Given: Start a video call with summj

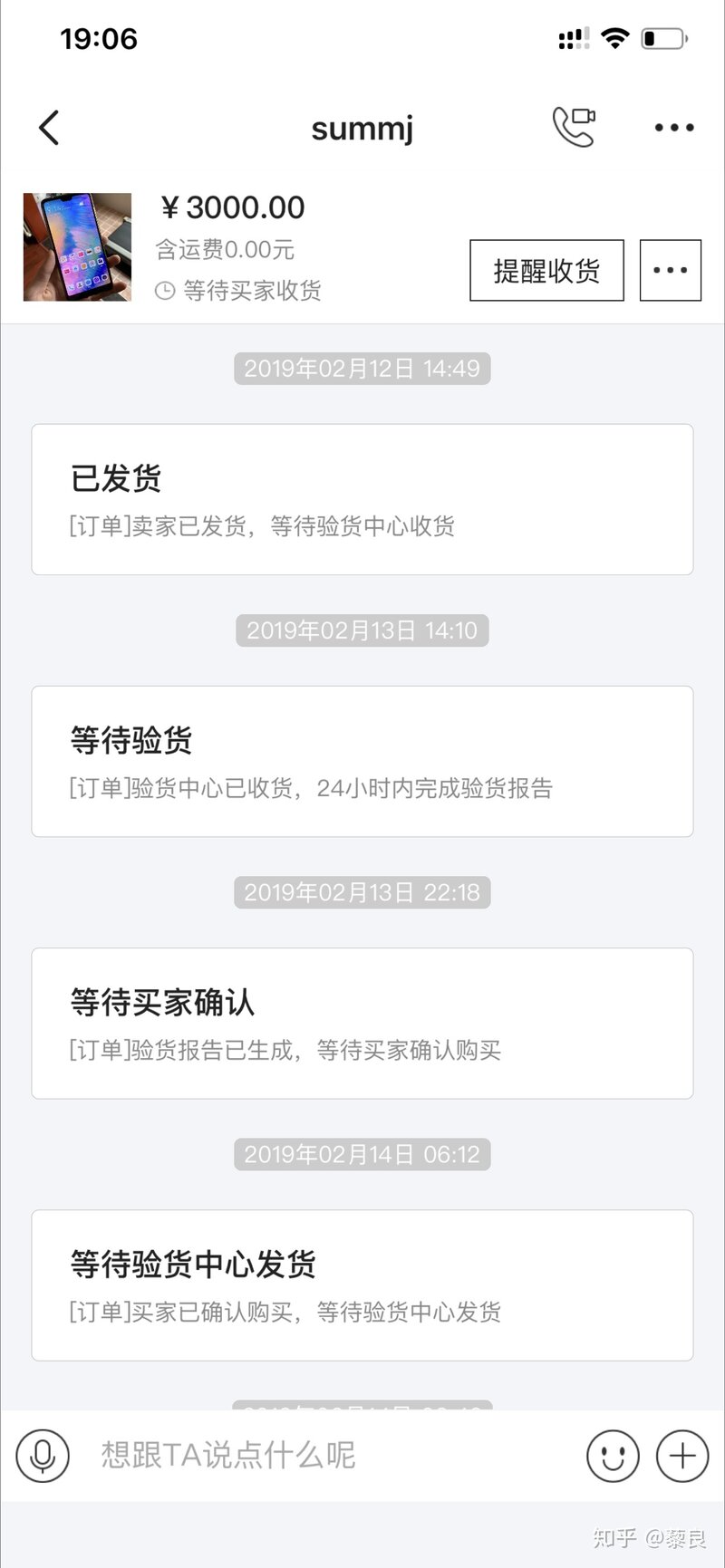Looking at the screenshot, I should coord(574,127).
